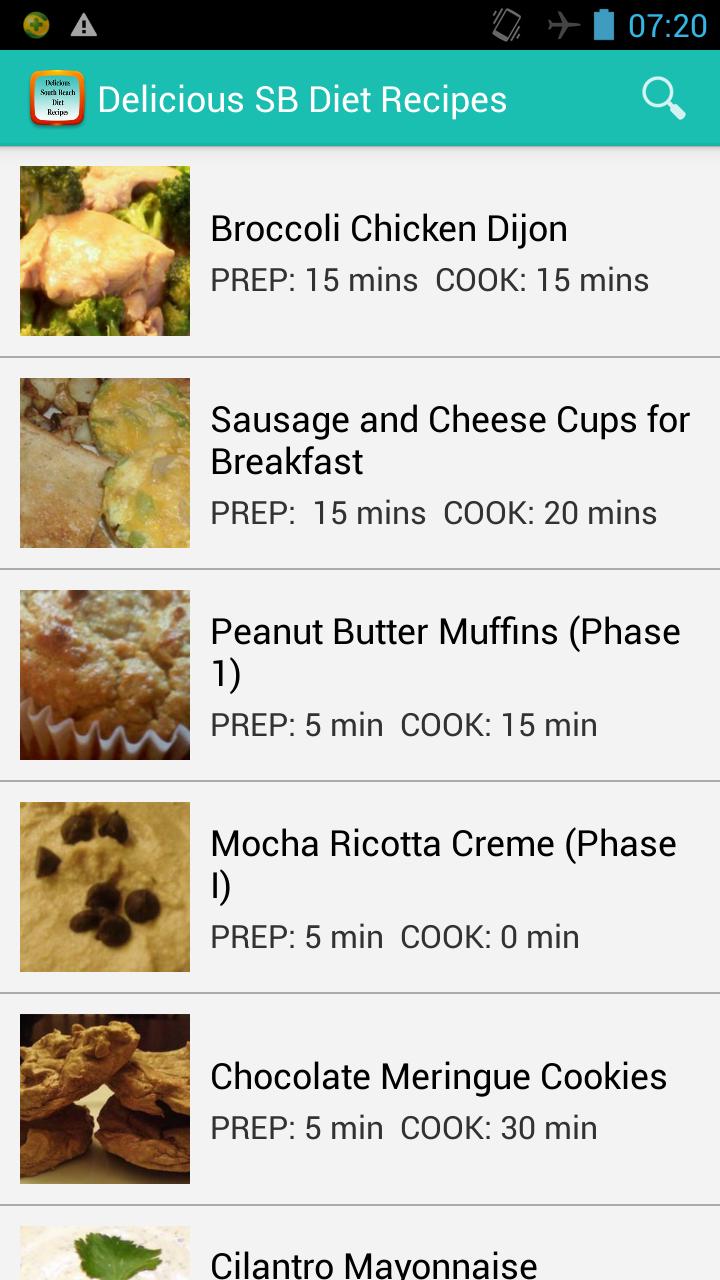This screenshot has width=720, height=1280.
Task: Tap the green crosshair notification icon
Action: pos(33,25)
